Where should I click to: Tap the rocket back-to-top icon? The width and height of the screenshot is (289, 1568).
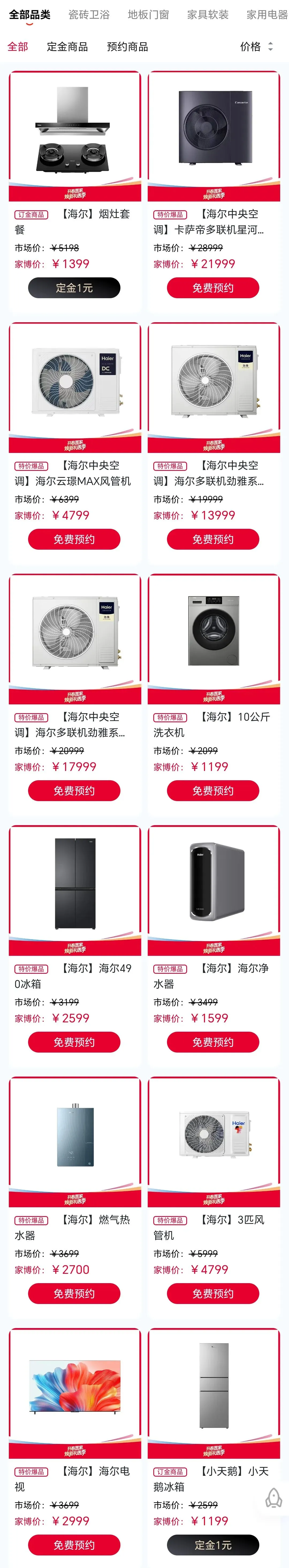click(x=274, y=1498)
